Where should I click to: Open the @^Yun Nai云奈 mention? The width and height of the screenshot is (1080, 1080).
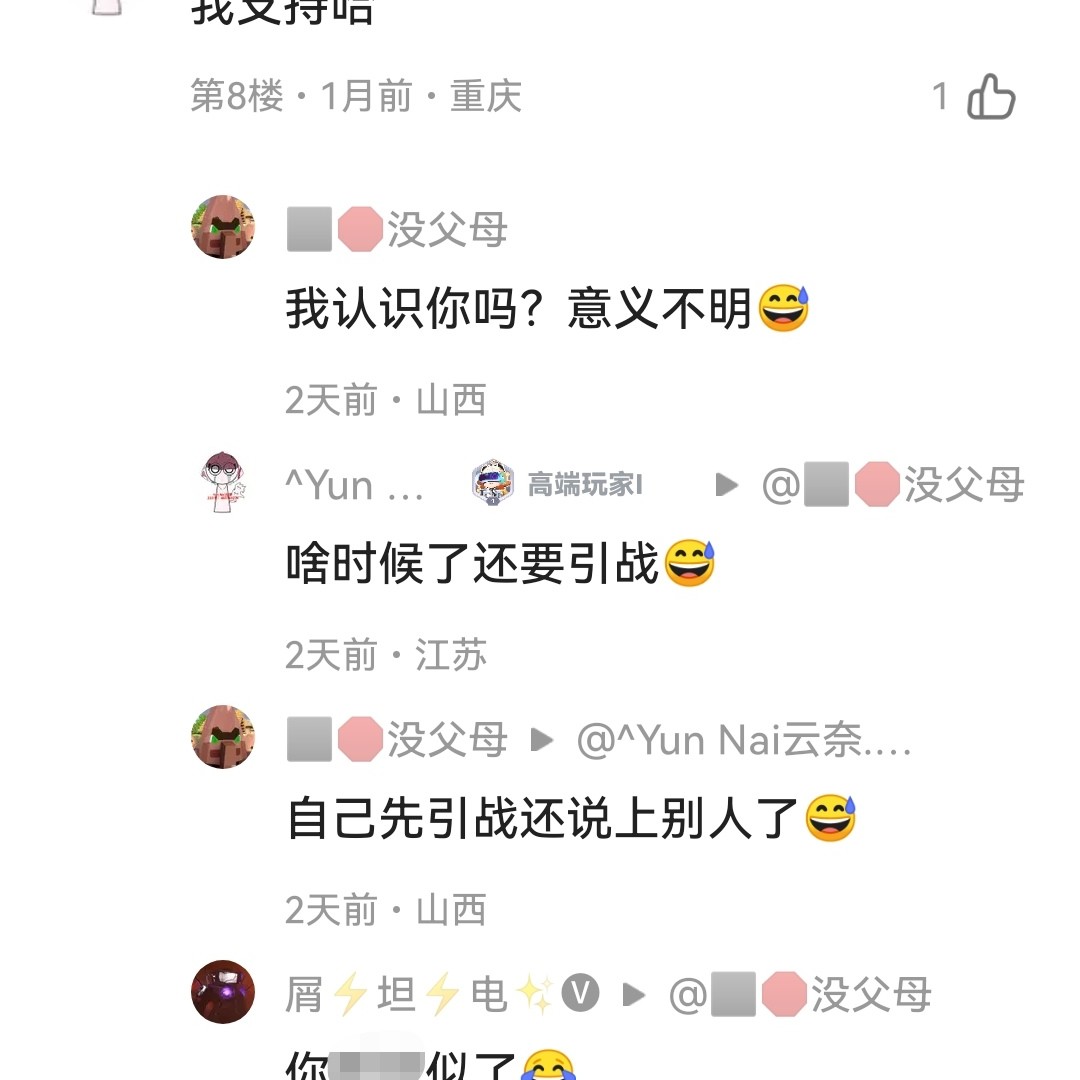(x=744, y=741)
